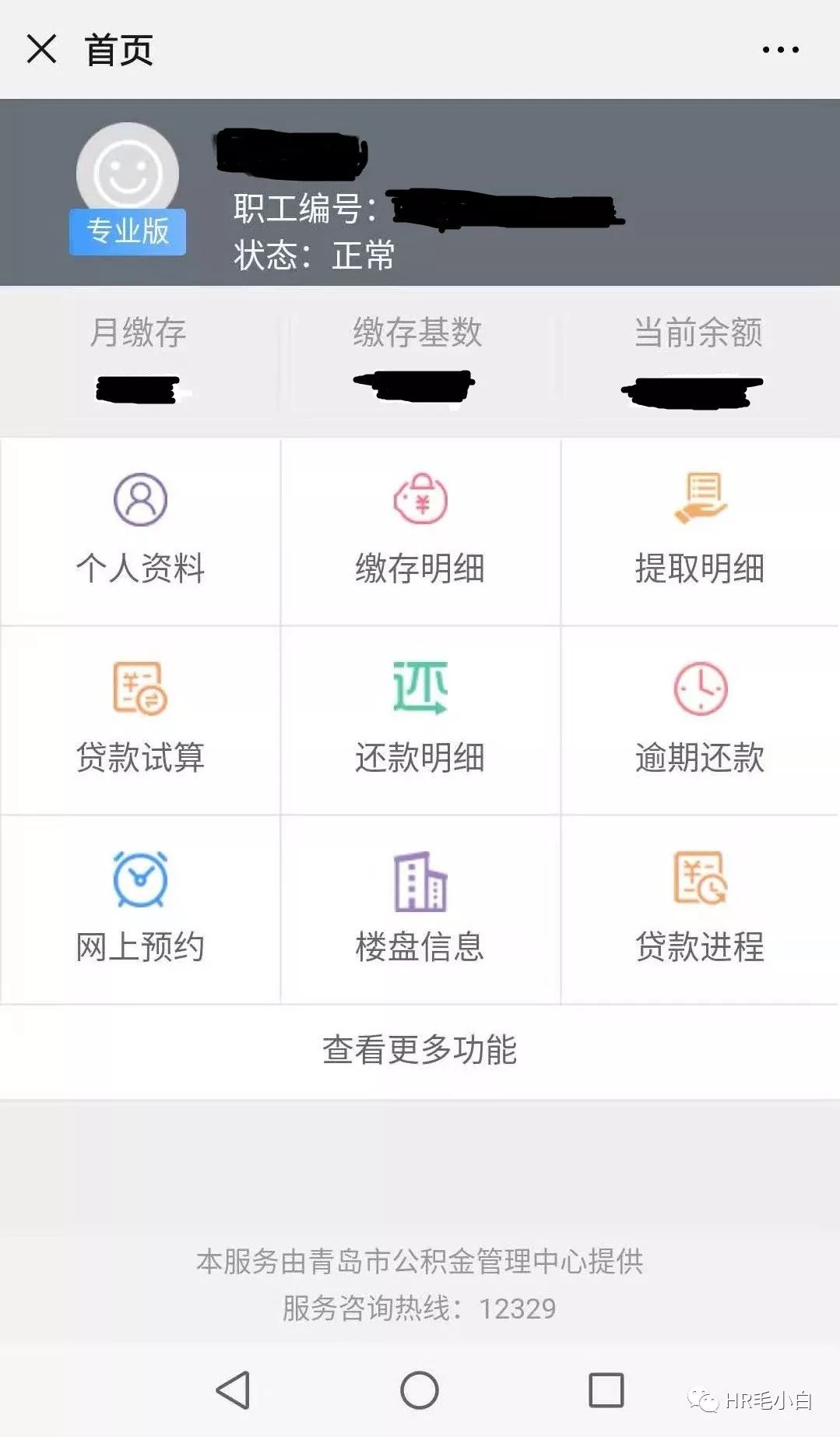Launch 贷款试算 loan calculator
The height and width of the screenshot is (1437, 840).
click(x=140, y=720)
